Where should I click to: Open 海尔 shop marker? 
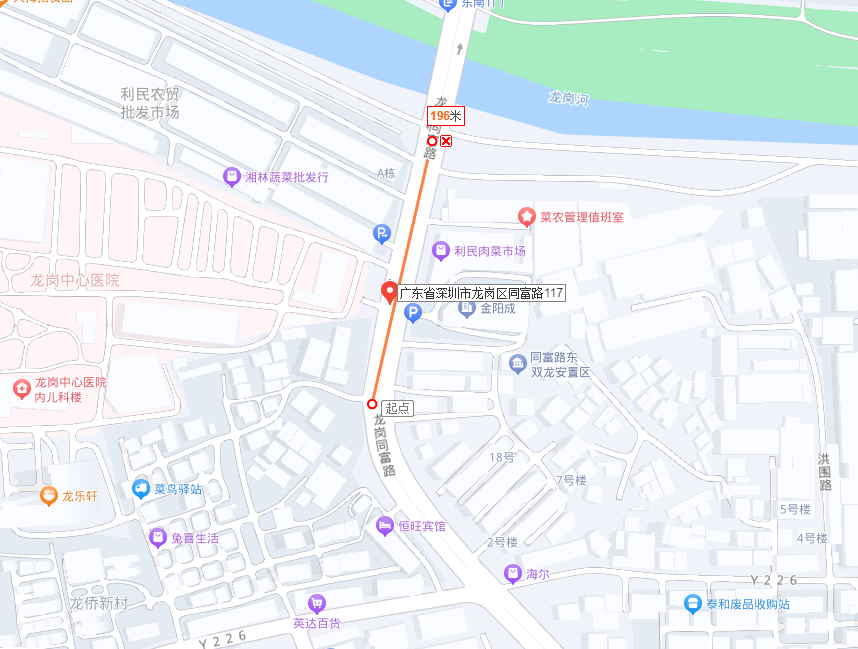pos(513,574)
